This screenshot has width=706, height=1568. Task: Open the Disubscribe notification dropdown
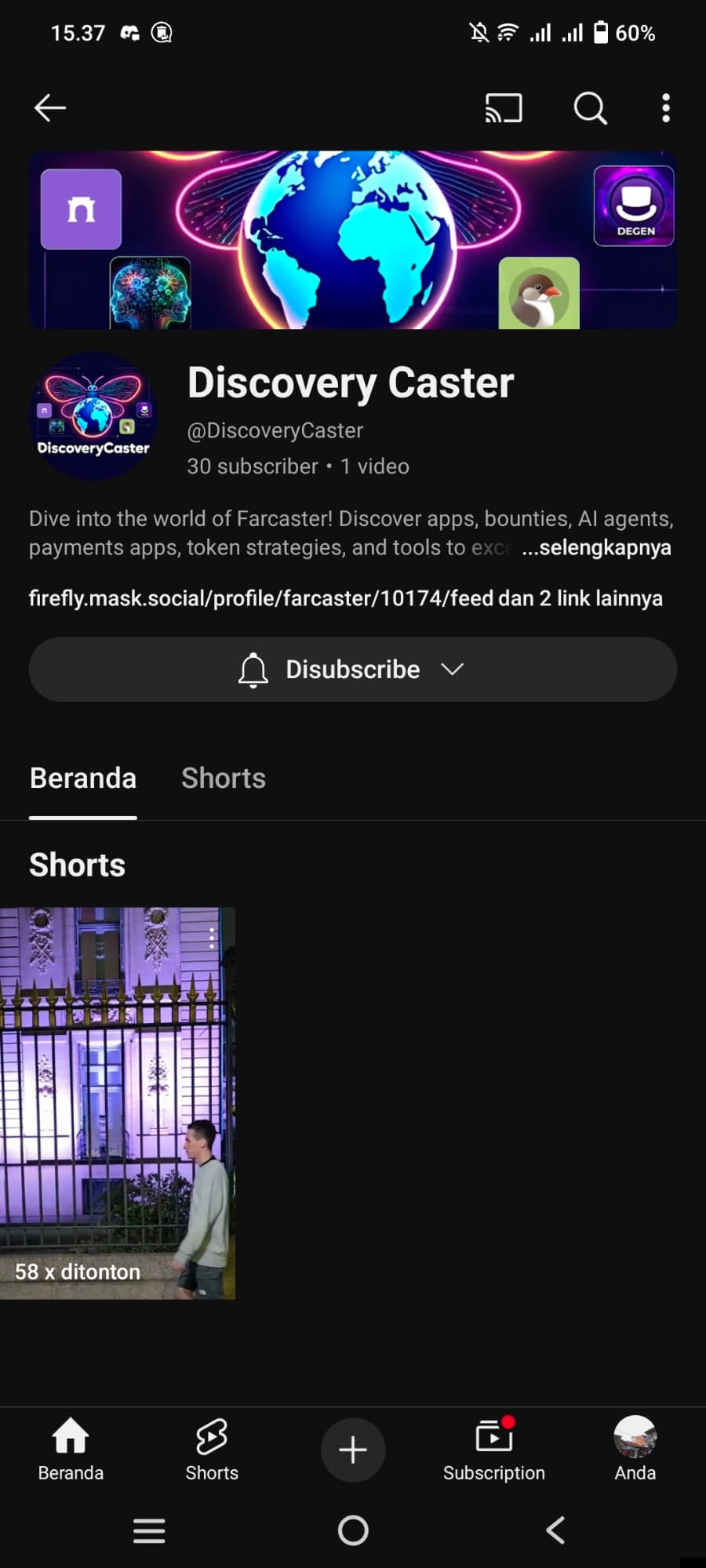pyautogui.click(x=353, y=670)
